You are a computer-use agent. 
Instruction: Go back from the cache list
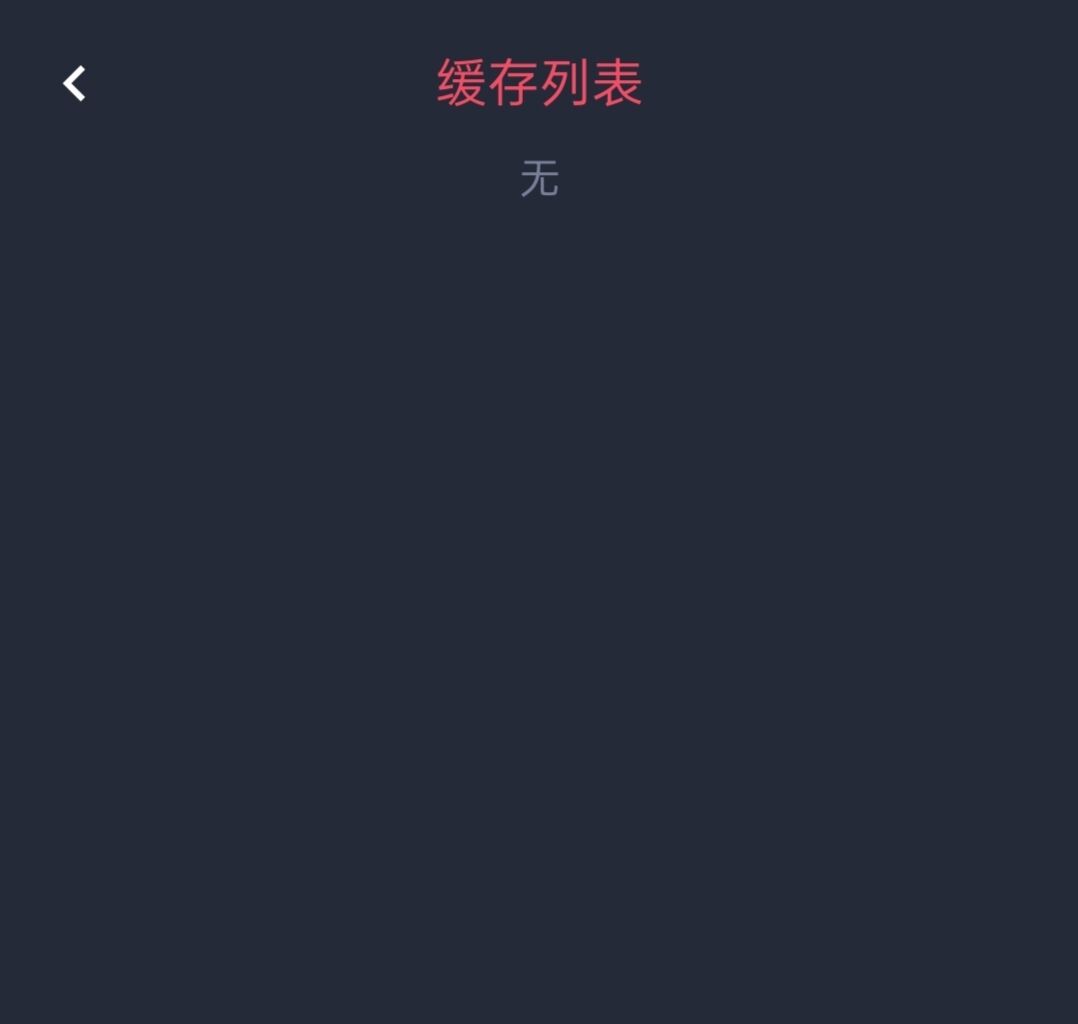[75, 84]
